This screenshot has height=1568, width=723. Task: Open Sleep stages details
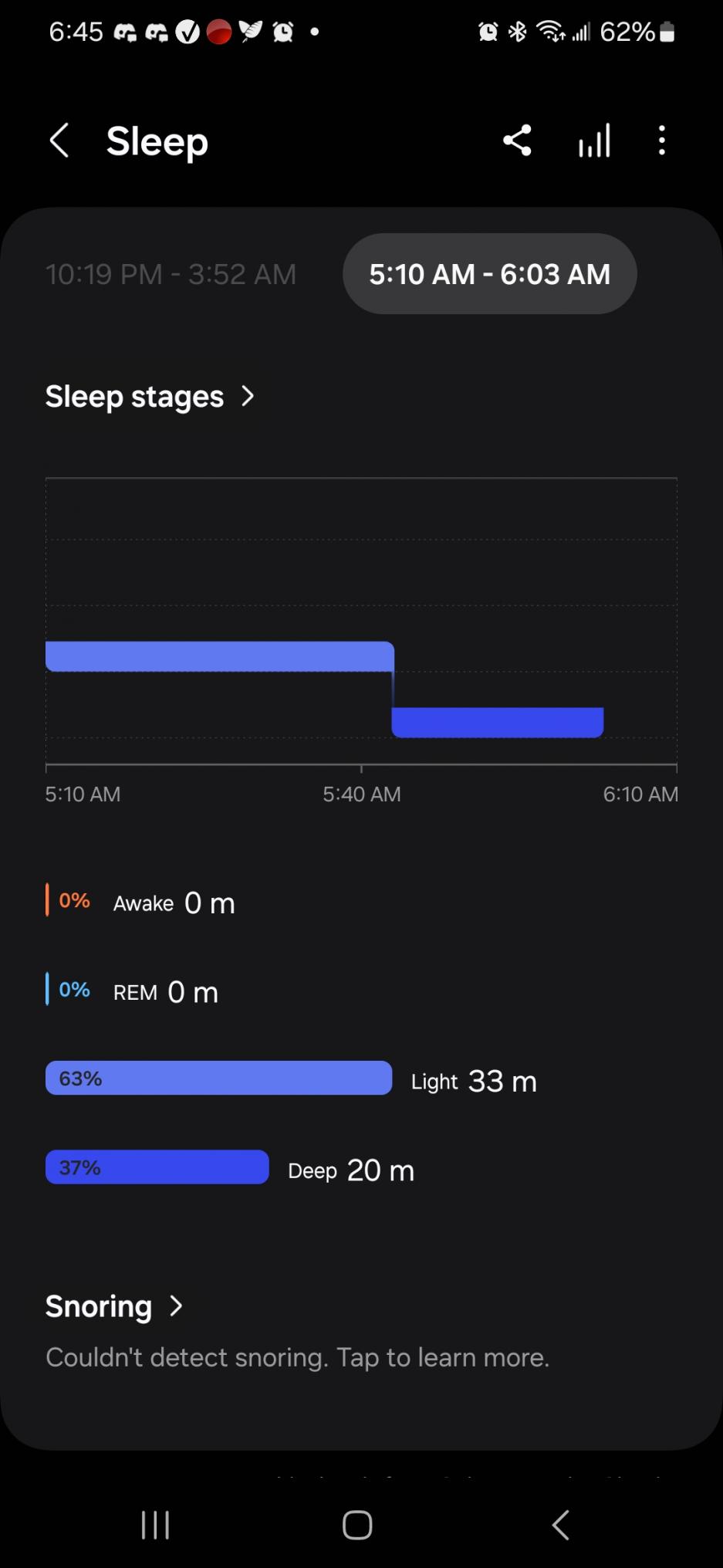pos(150,397)
